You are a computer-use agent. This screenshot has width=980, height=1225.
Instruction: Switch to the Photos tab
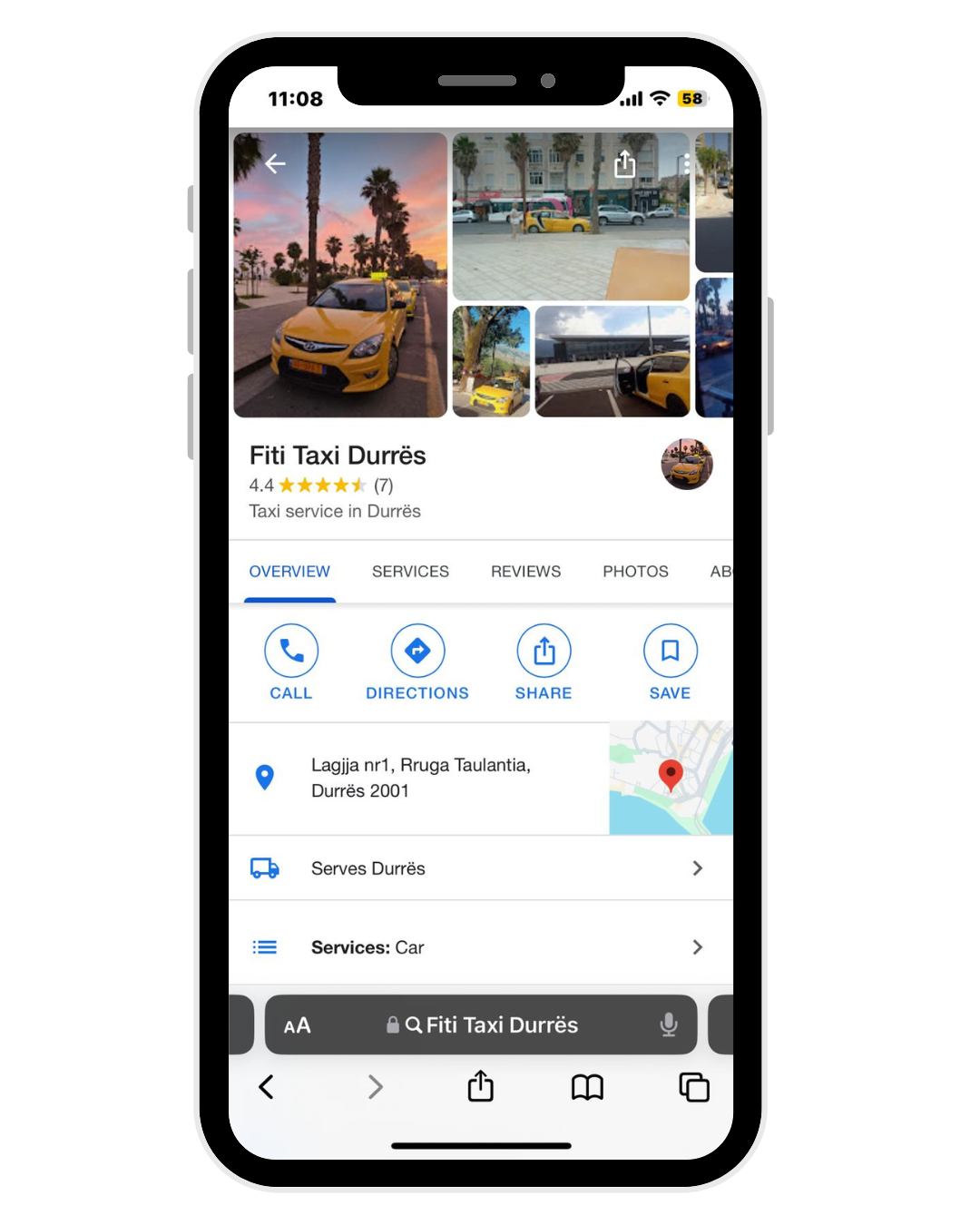click(x=635, y=572)
